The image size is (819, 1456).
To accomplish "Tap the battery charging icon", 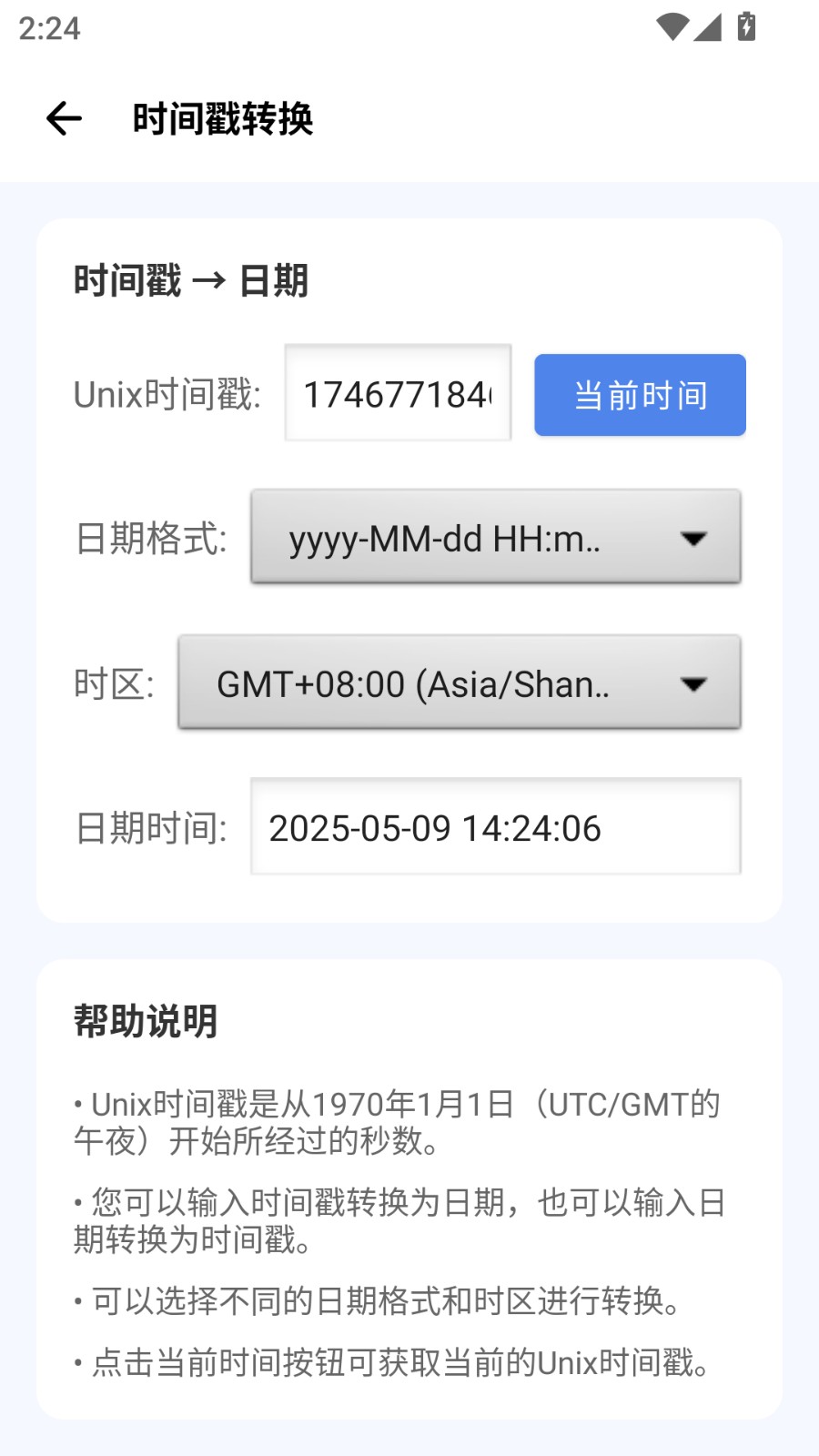I will click(746, 26).
